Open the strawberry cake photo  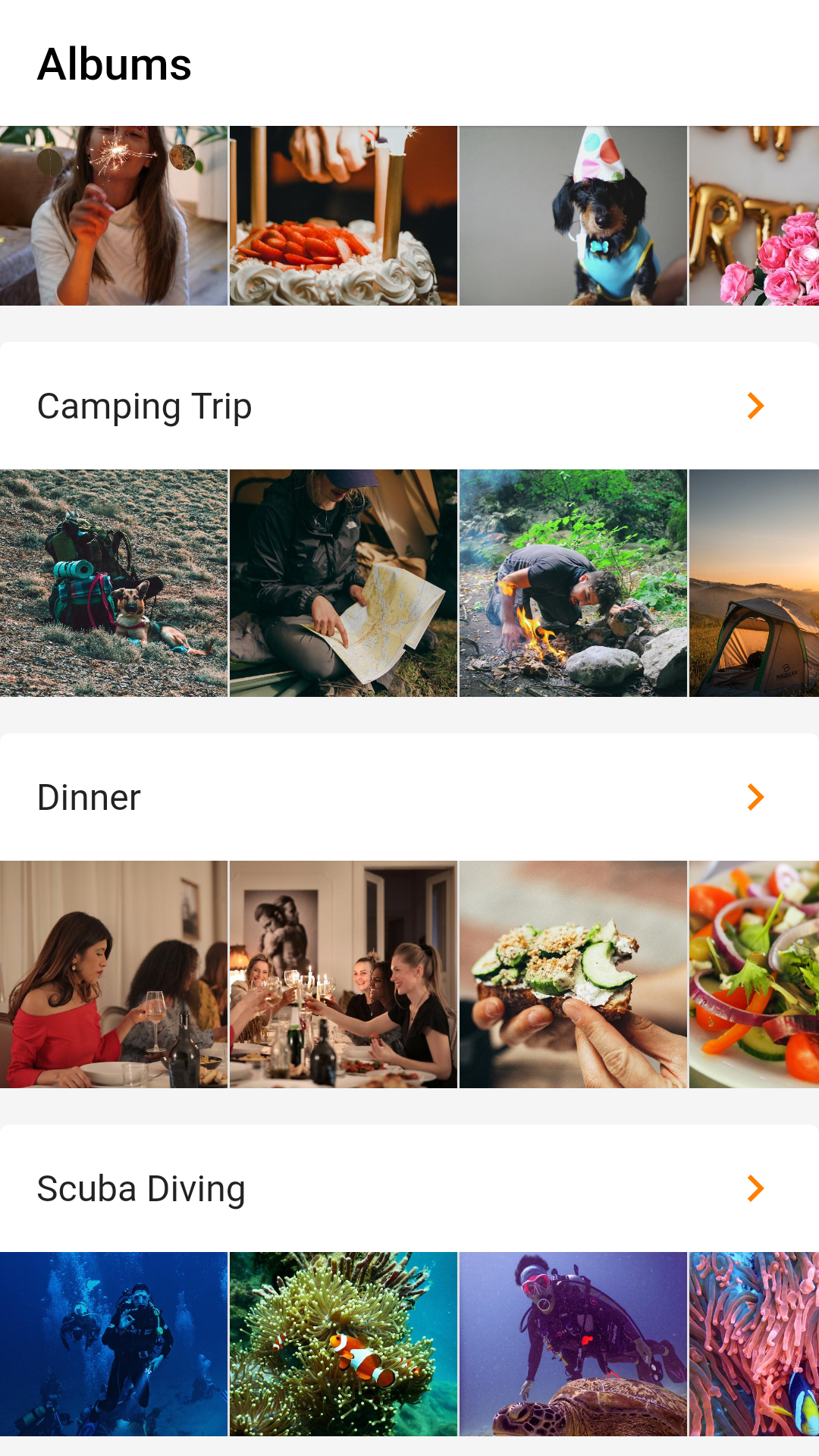click(344, 216)
